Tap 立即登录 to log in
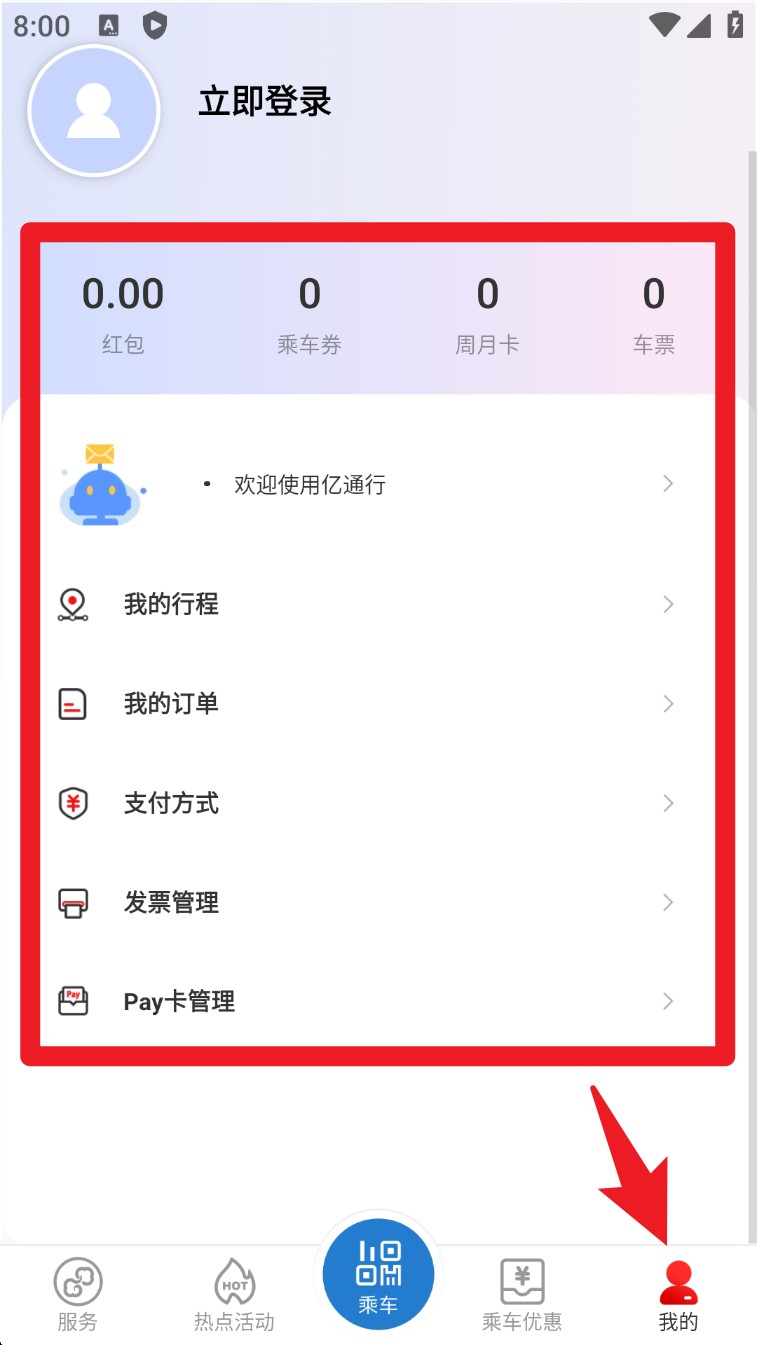This screenshot has height=1345, width=757. coord(264,102)
